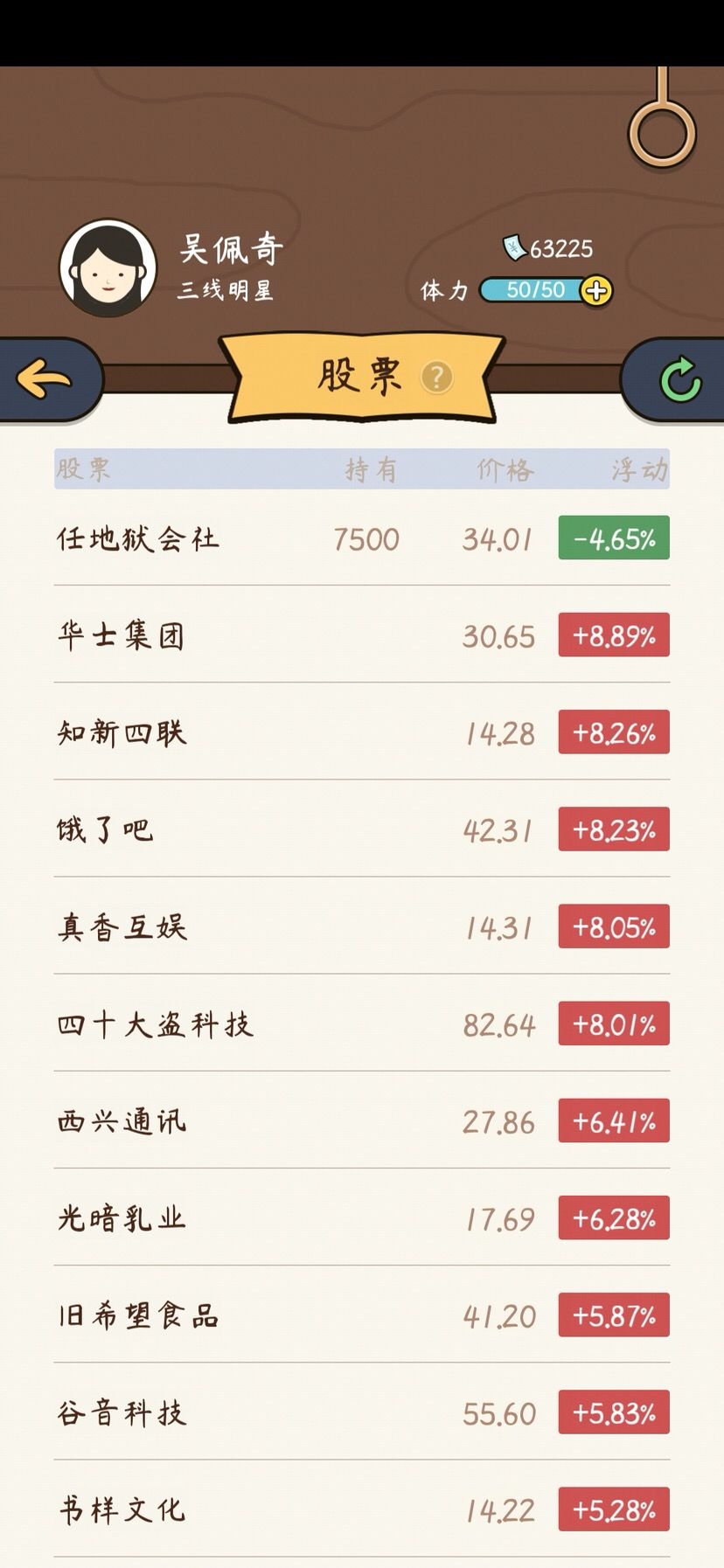The width and height of the screenshot is (724, 1568).
Task: Tap the holdings count 7500
Action: 367,539
